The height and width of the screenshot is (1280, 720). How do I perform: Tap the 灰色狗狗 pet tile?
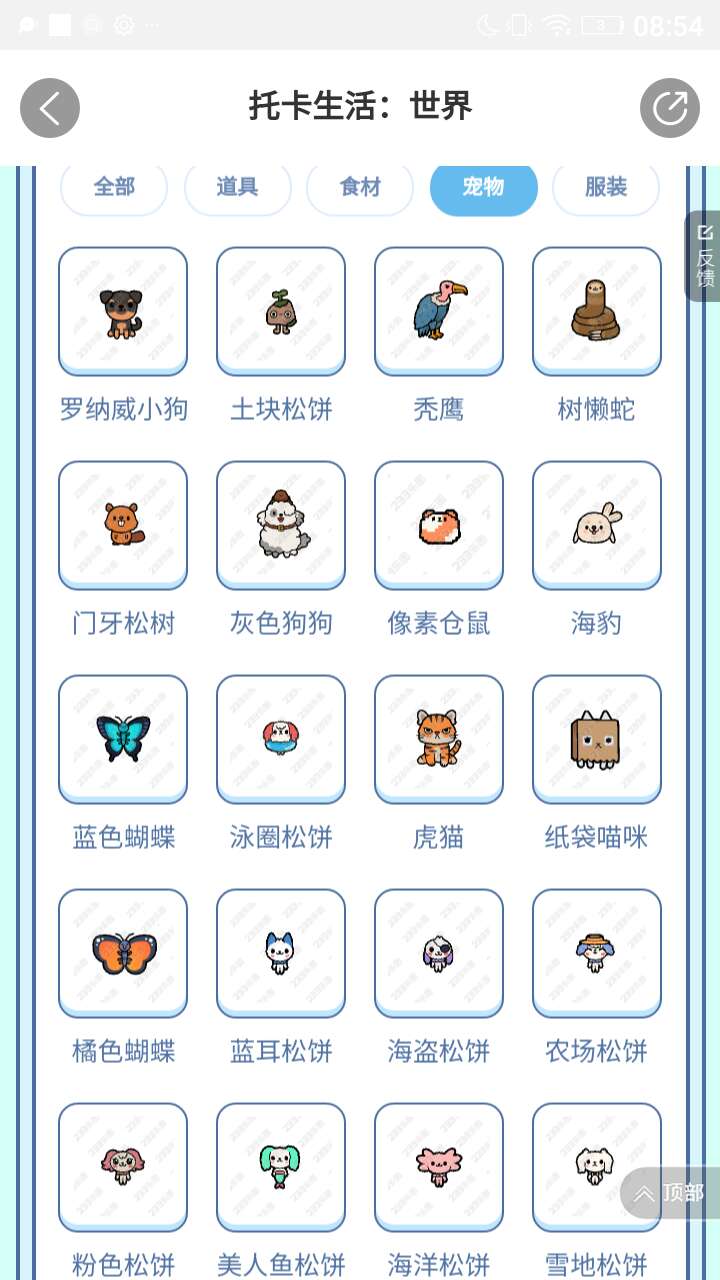281,525
